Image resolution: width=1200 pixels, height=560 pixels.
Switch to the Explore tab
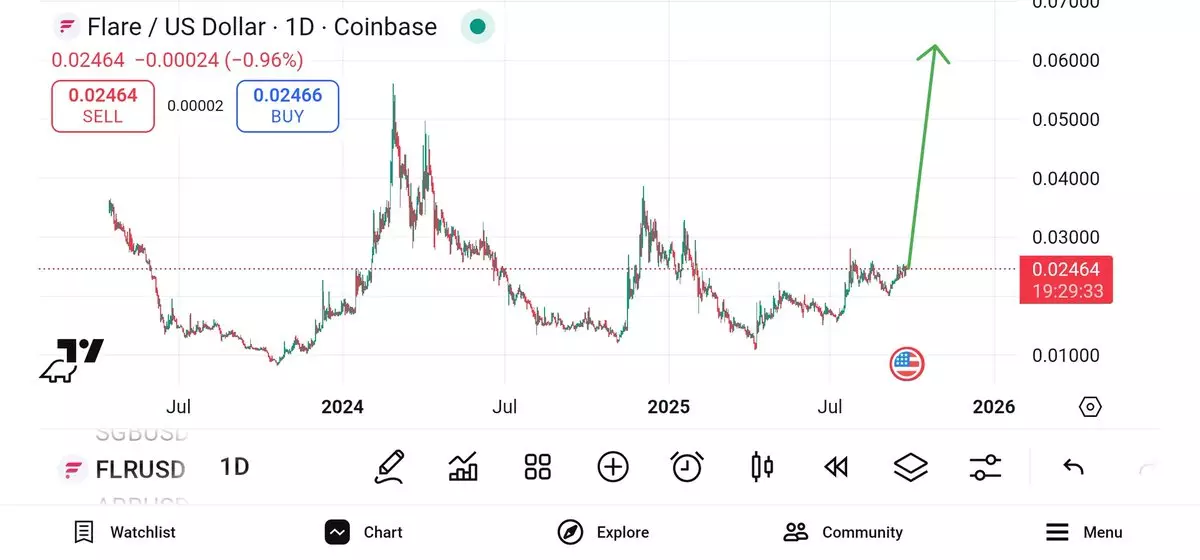click(x=603, y=532)
